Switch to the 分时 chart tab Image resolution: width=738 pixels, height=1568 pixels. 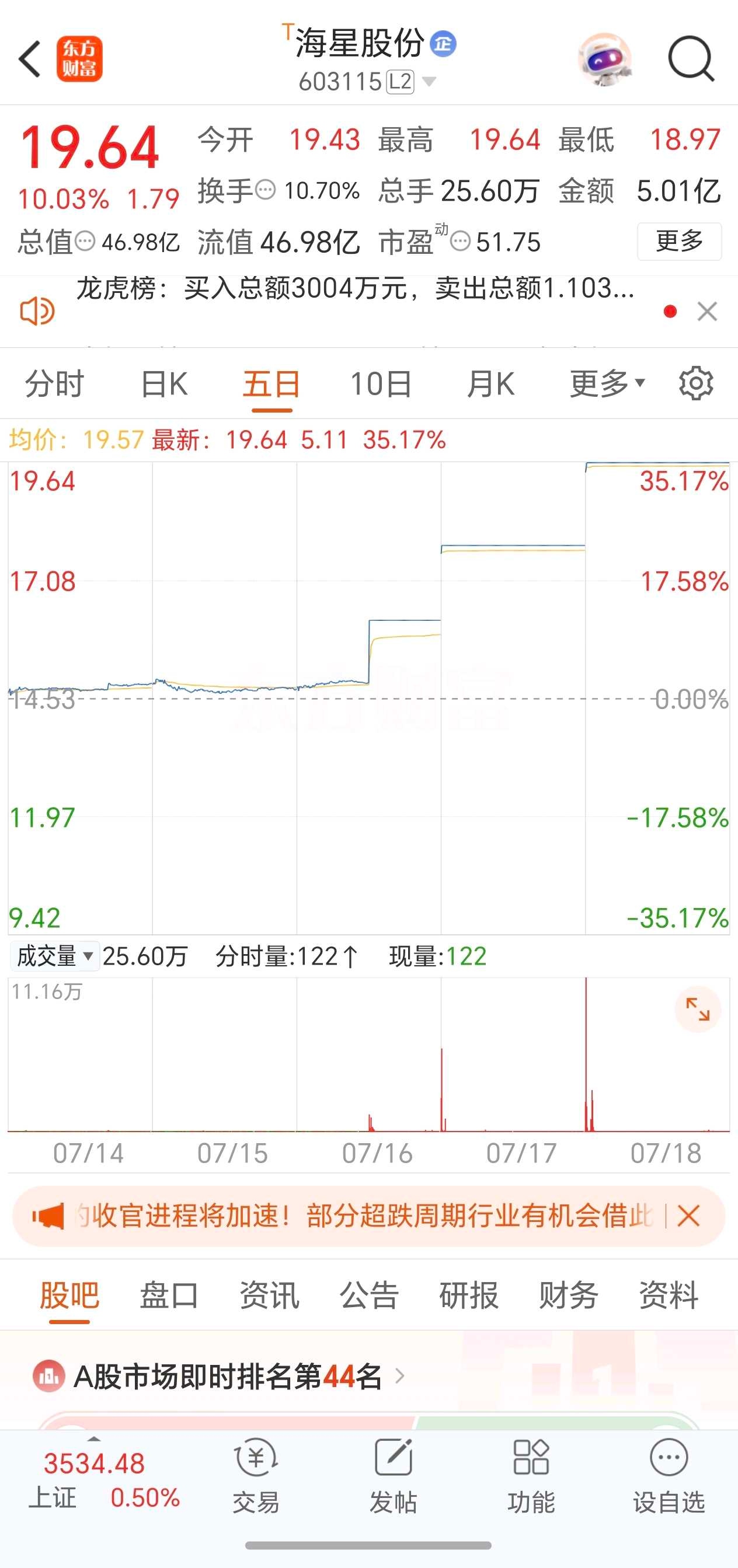[x=54, y=385]
